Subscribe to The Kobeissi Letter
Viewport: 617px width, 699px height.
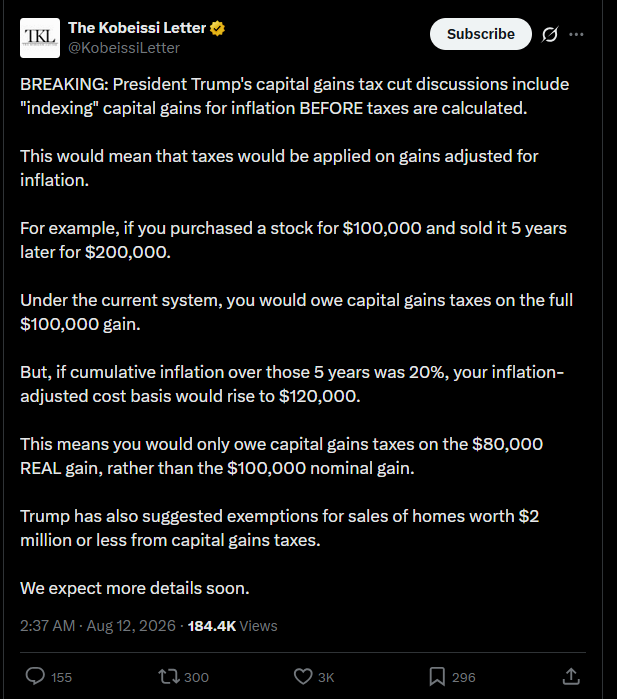[481, 34]
